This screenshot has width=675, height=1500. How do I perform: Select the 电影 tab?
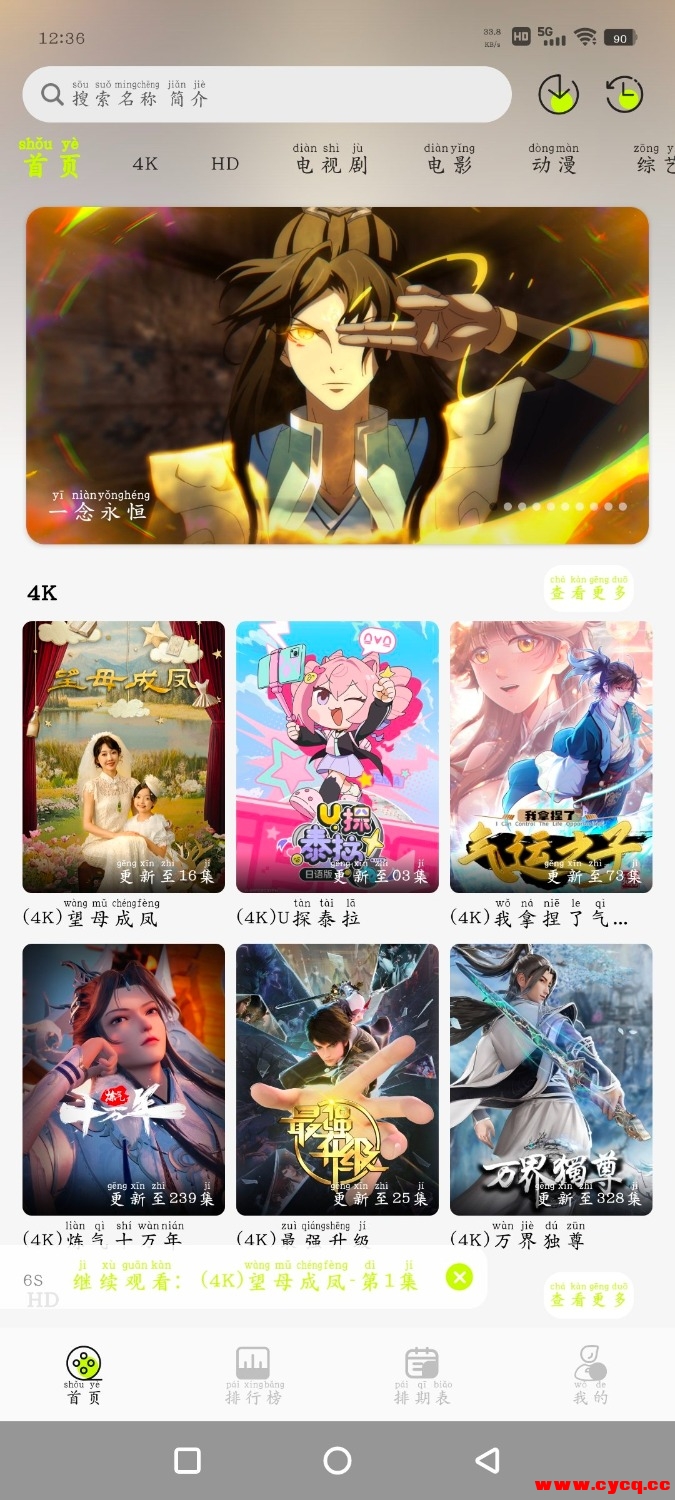[449, 162]
